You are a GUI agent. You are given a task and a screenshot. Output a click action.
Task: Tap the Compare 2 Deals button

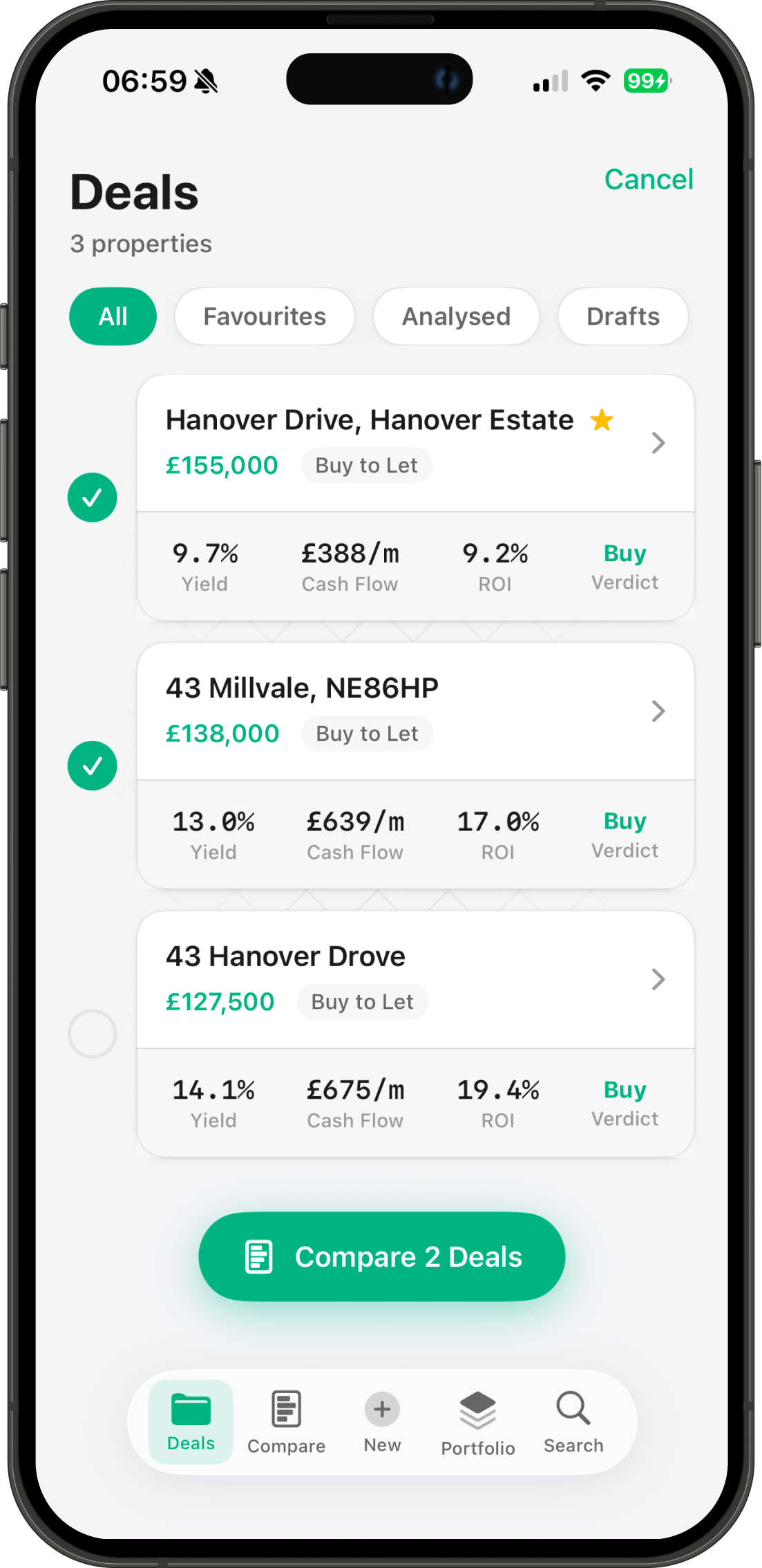click(382, 1257)
